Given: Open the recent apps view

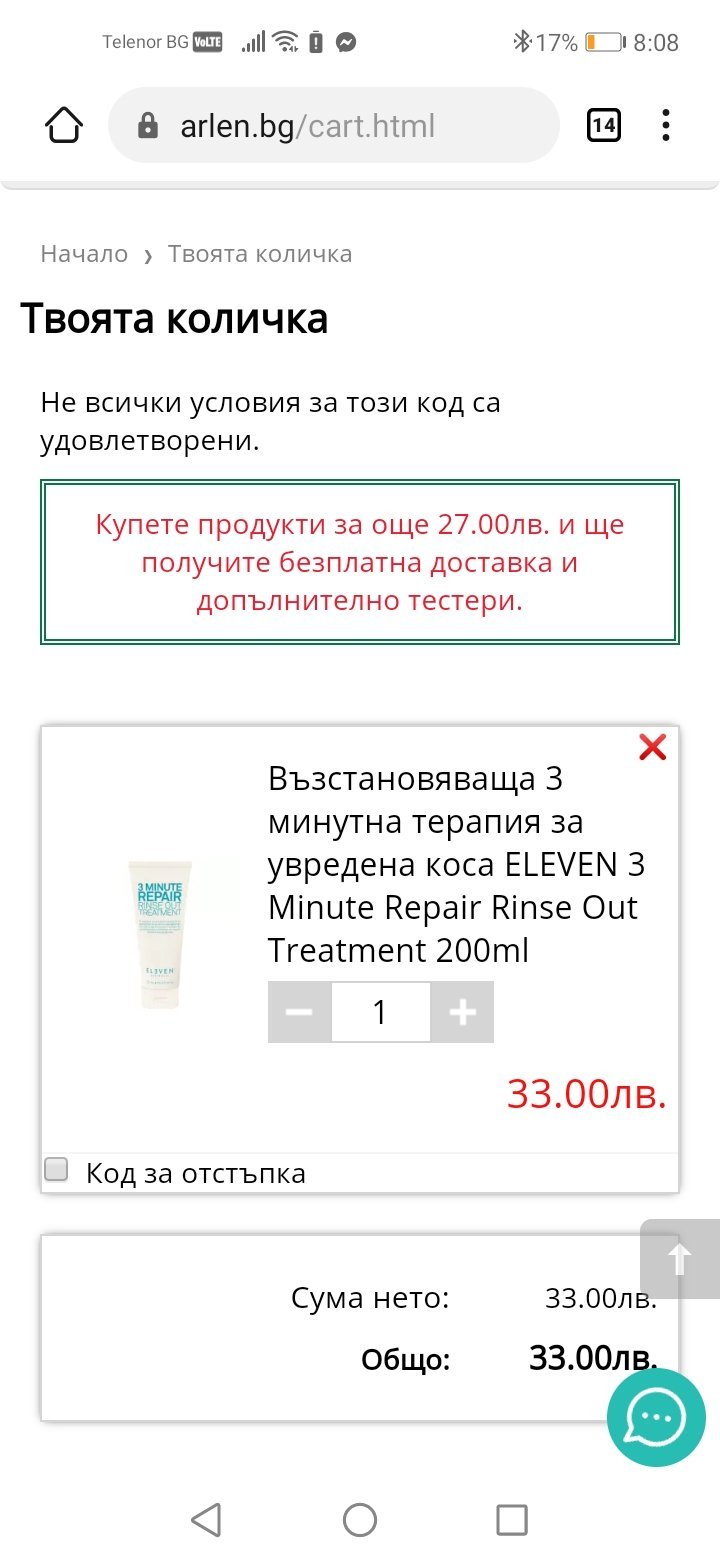Looking at the screenshot, I should pyautogui.click(x=512, y=1520).
